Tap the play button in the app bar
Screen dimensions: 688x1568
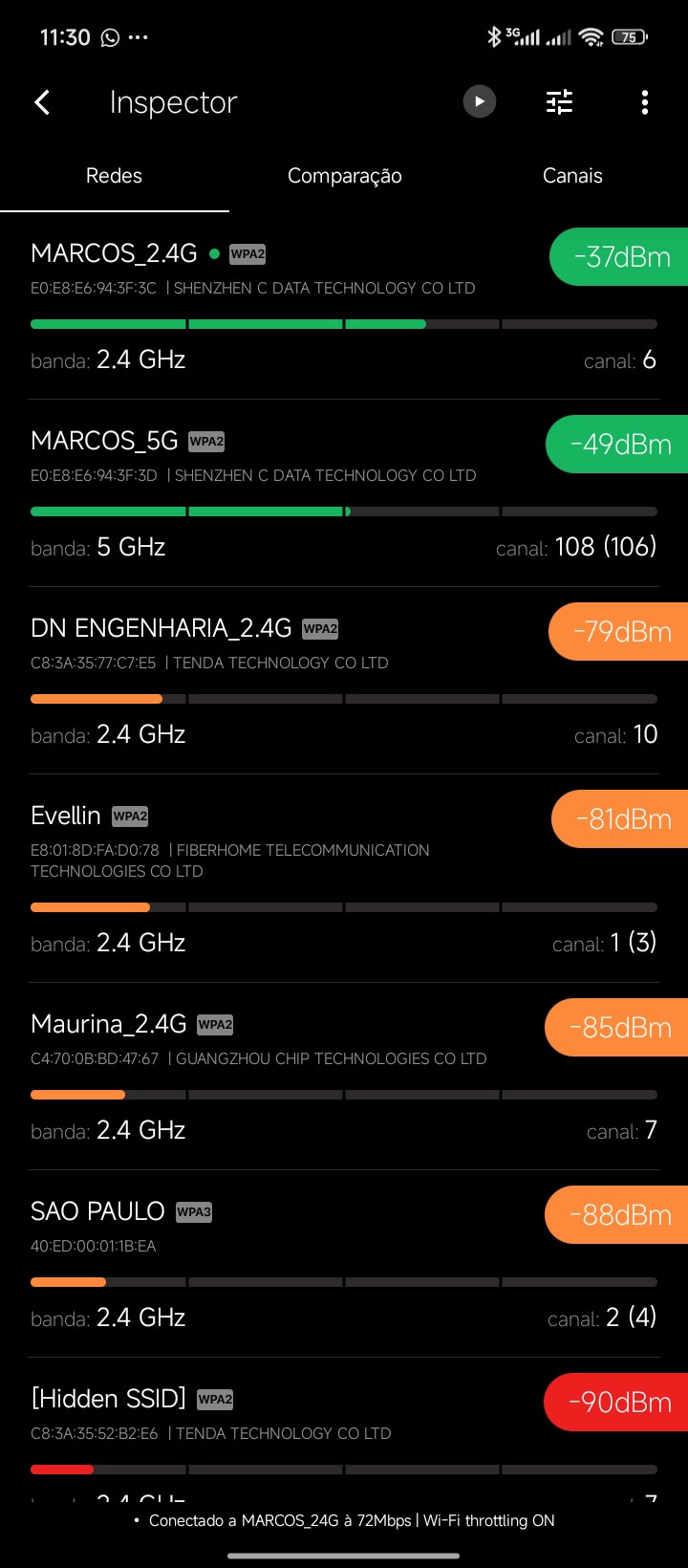[480, 101]
